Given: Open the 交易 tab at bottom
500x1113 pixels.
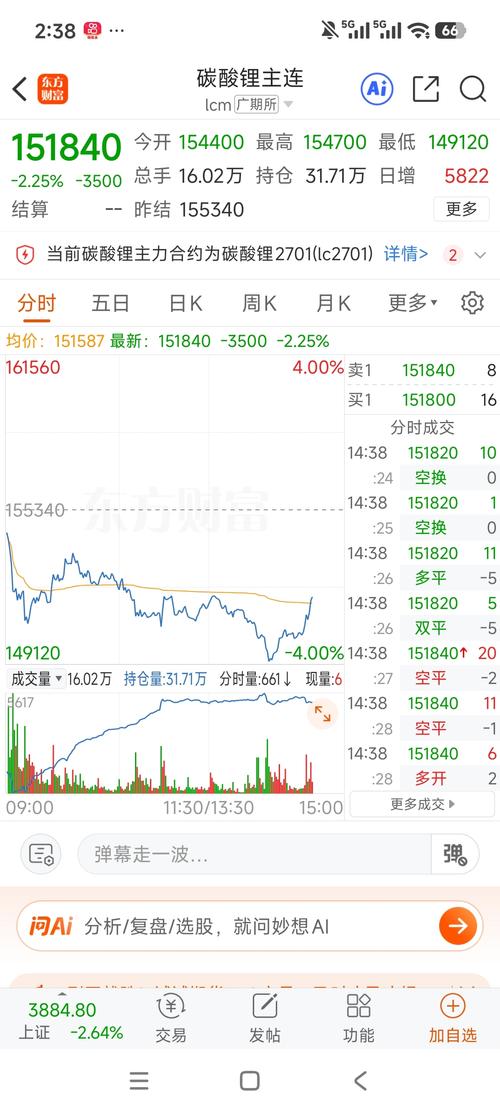Looking at the screenshot, I should click(170, 1019).
